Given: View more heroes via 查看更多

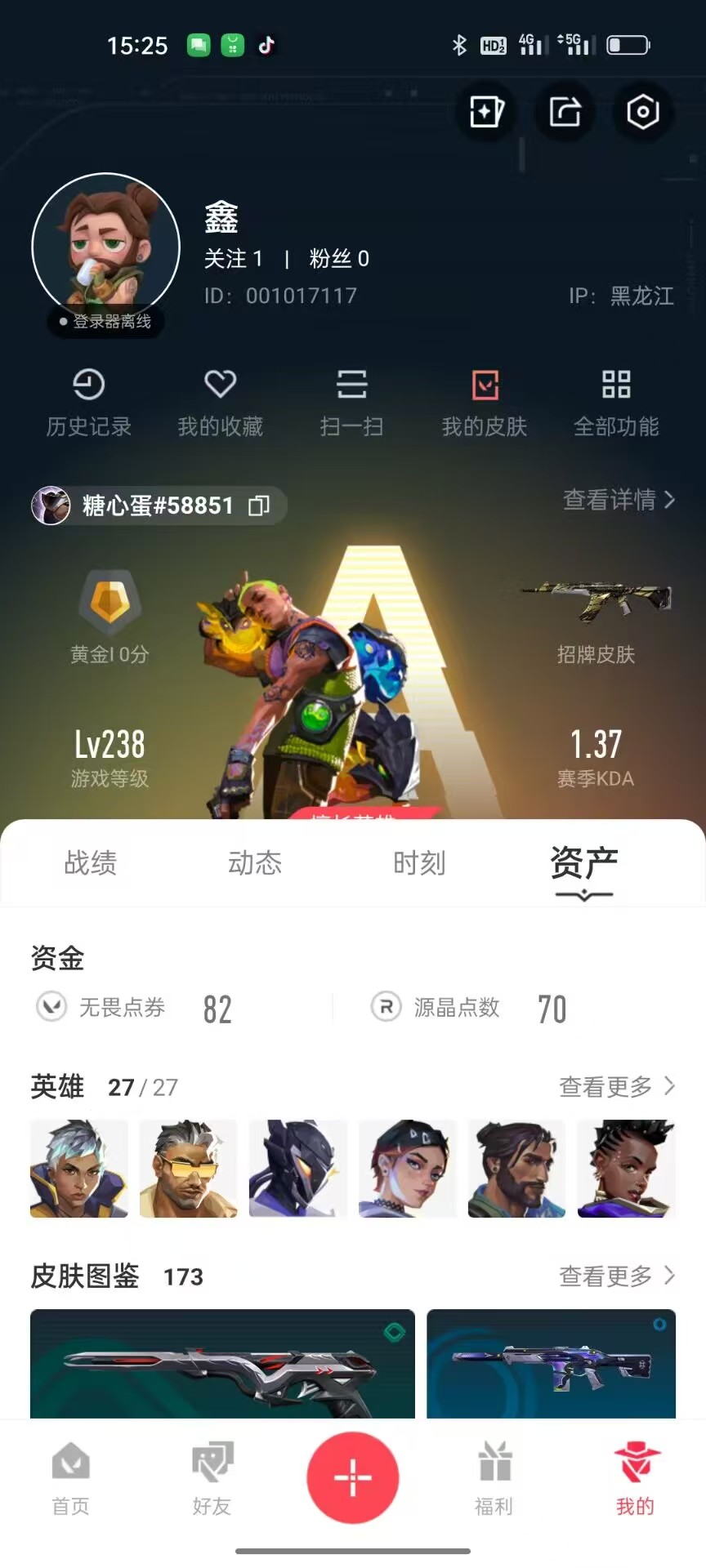Looking at the screenshot, I should click(616, 1086).
